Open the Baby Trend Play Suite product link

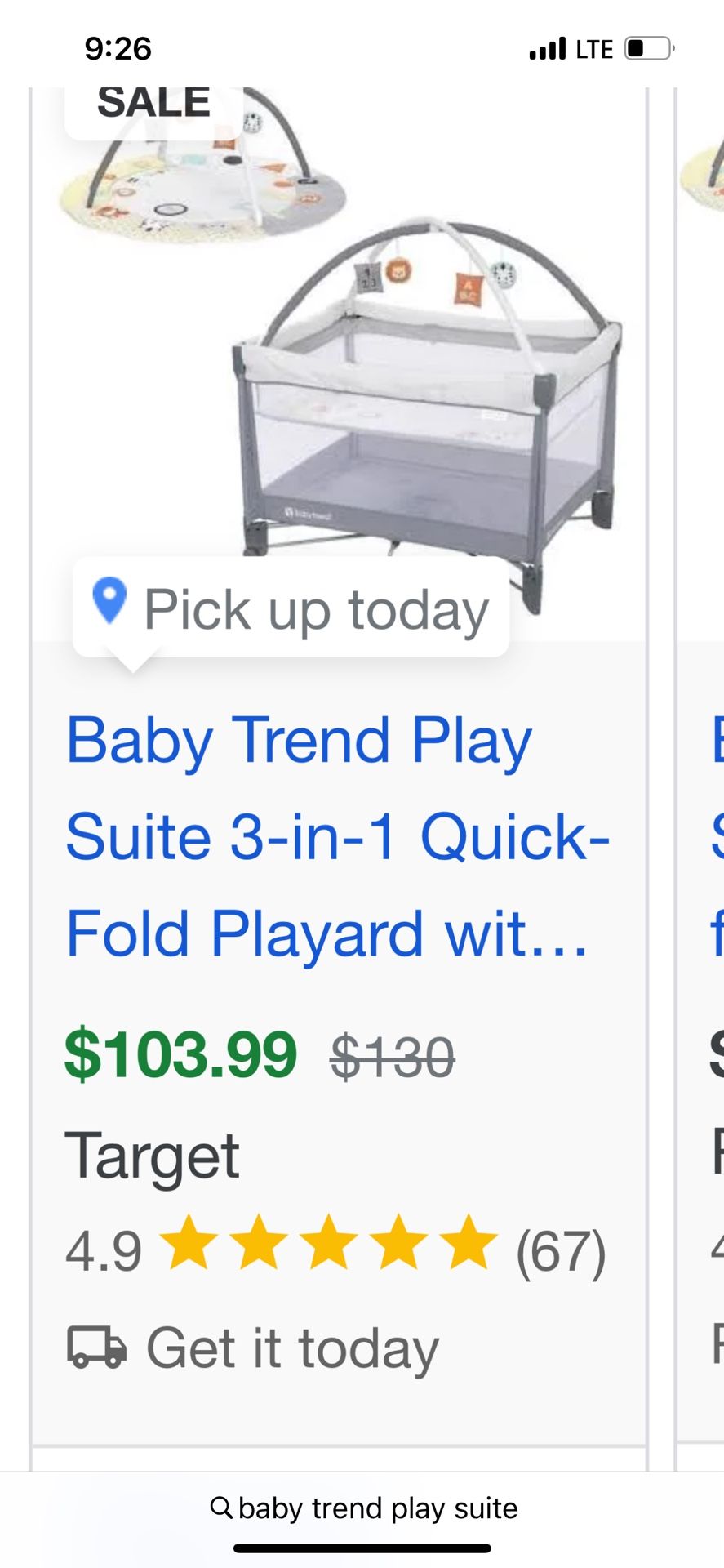point(338,837)
